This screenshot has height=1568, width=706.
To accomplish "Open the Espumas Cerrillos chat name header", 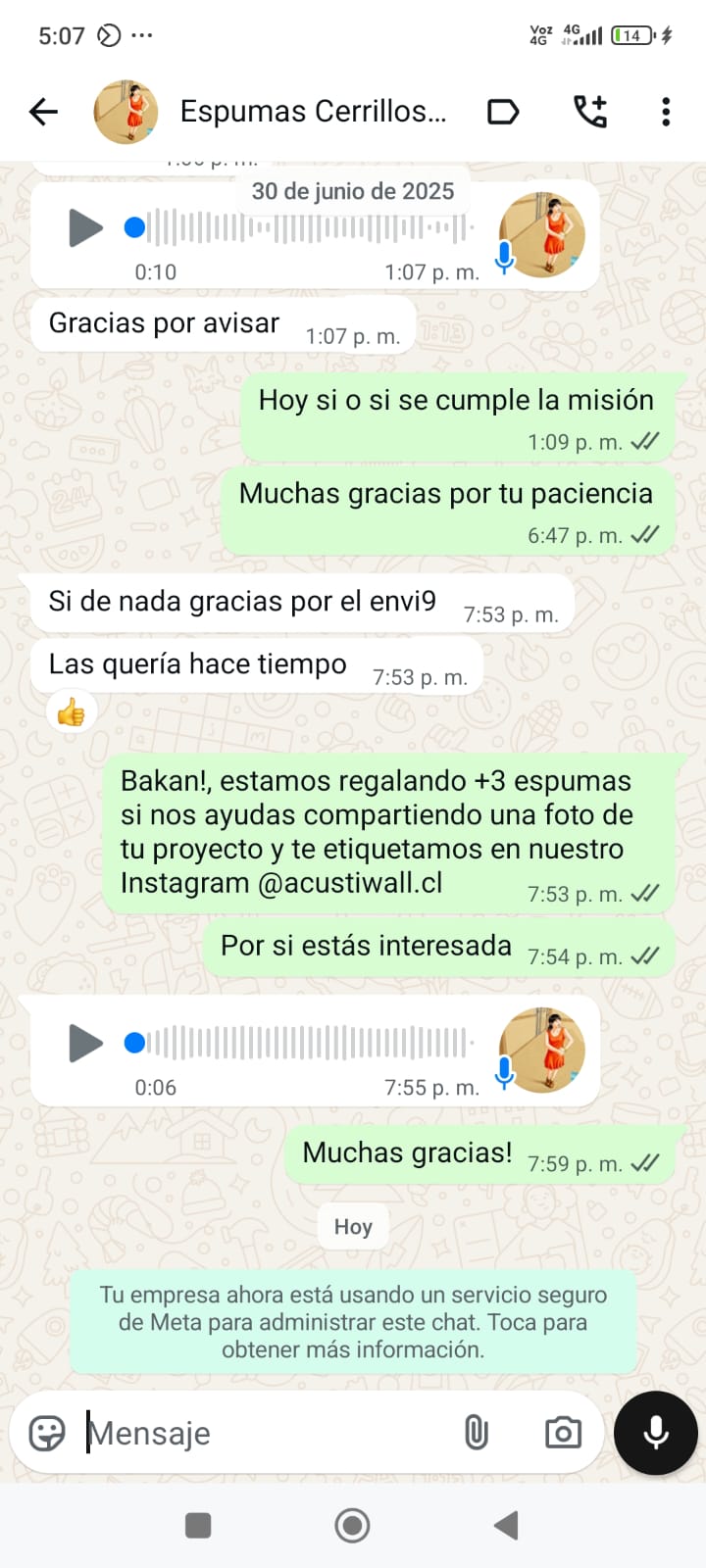I will tap(313, 111).
